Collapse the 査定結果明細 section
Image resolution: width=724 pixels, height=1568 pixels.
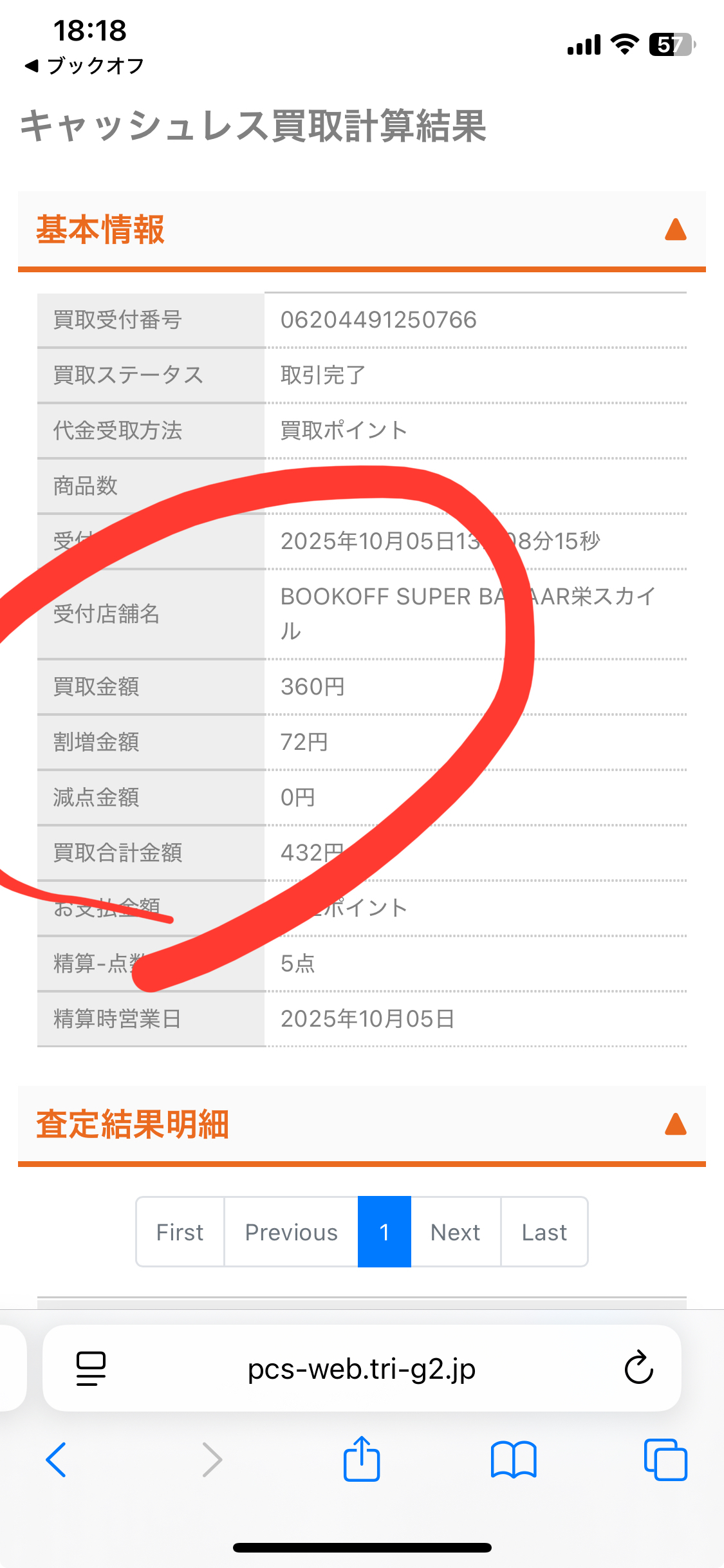tap(675, 1125)
